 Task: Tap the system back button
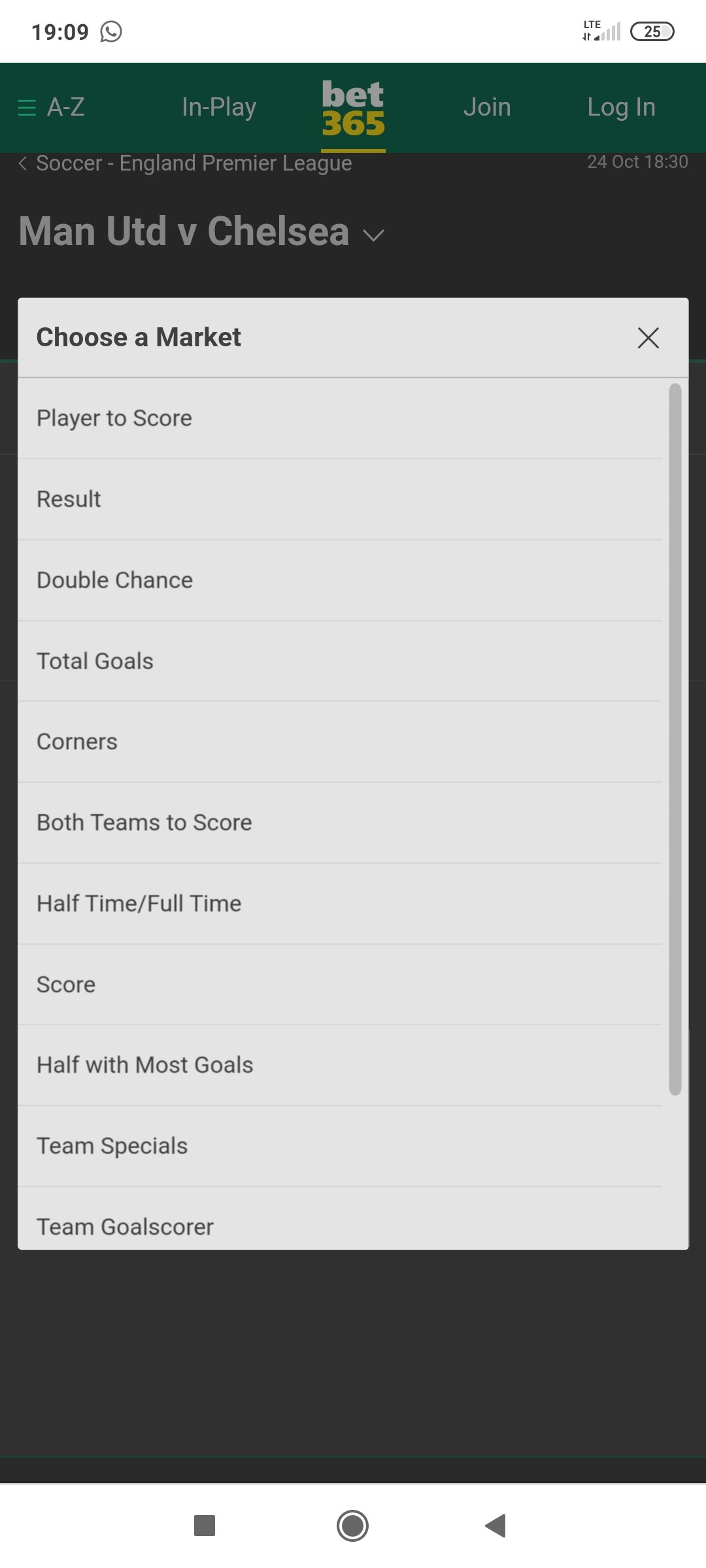(496, 1526)
